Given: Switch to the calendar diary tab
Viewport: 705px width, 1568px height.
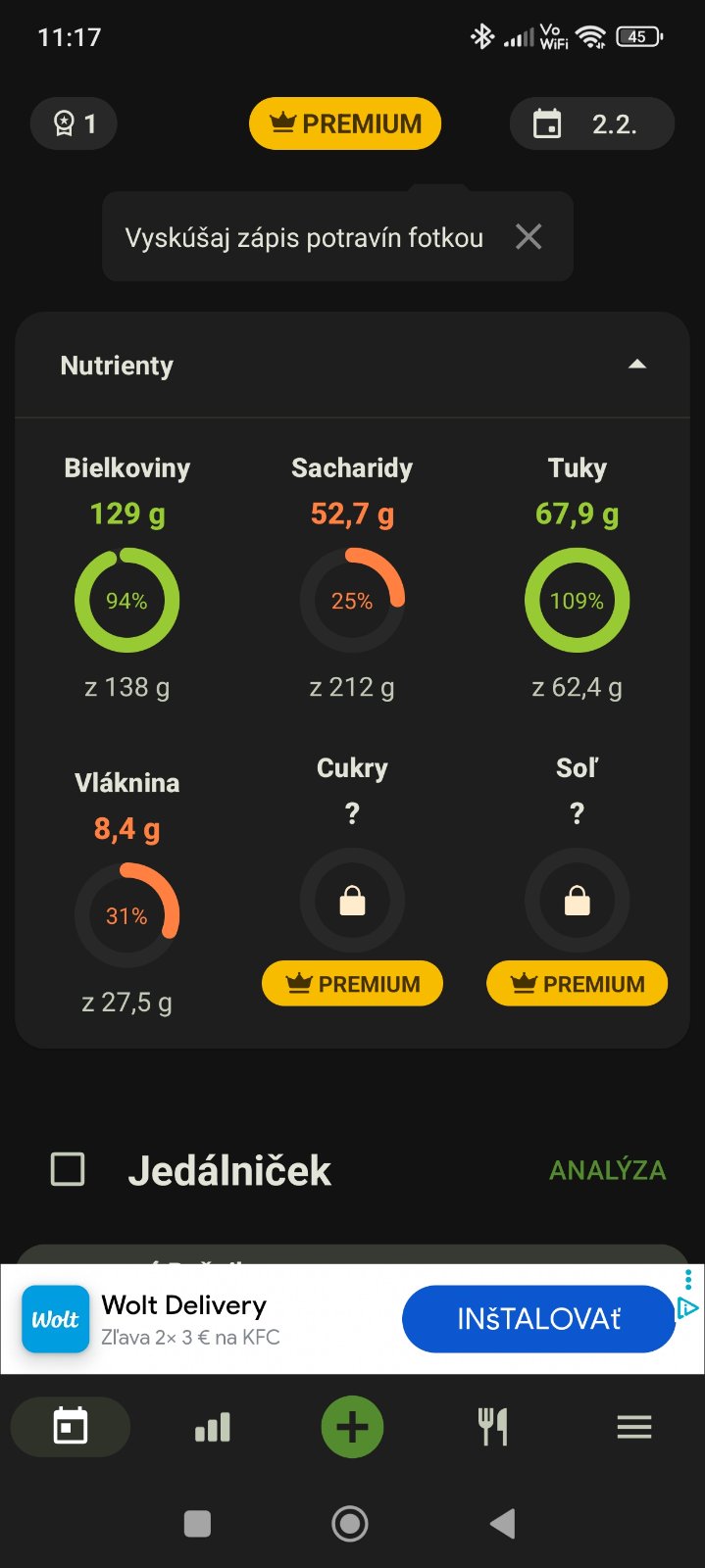Looking at the screenshot, I should (x=71, y=1427).
